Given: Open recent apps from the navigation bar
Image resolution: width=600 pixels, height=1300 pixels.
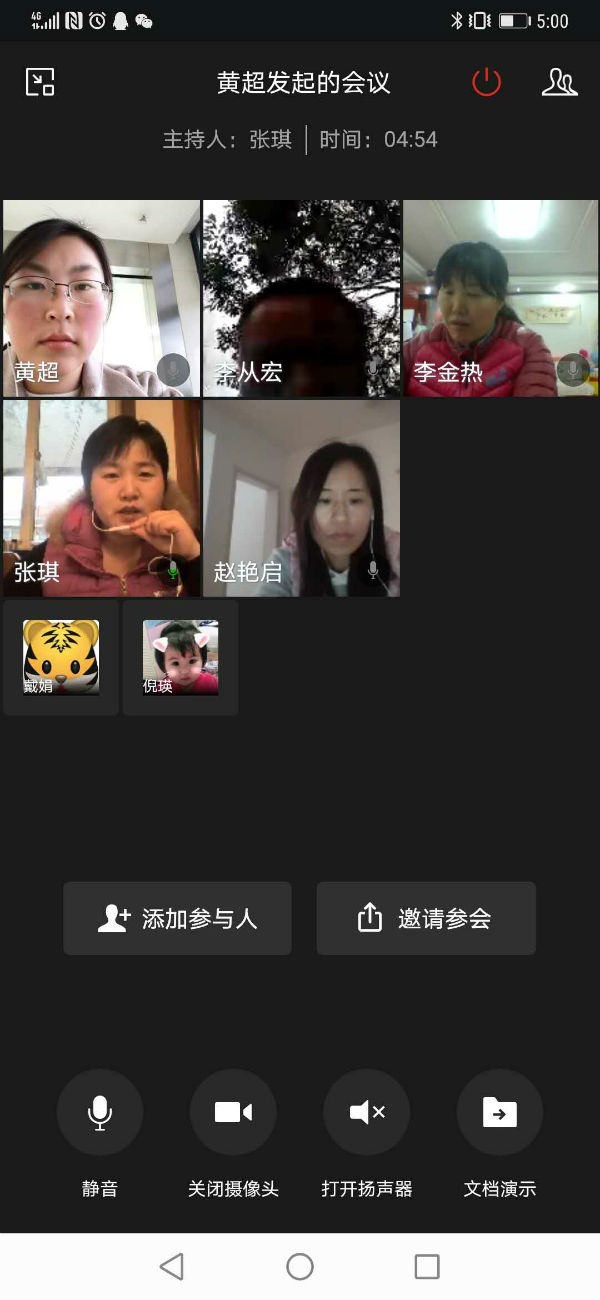Looking at the screenshot, I should click(x=427, y=1267).
